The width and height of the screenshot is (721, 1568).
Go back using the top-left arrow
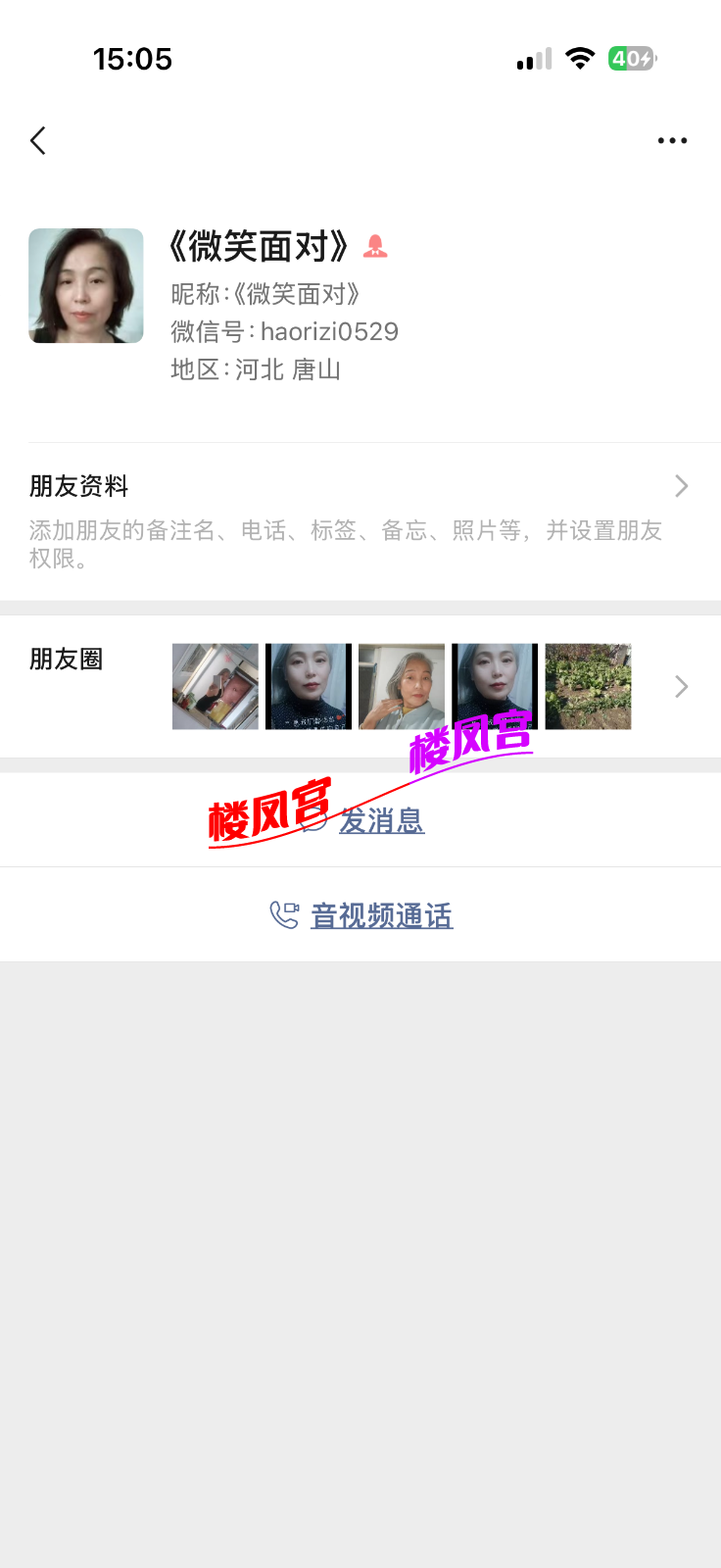38,141
